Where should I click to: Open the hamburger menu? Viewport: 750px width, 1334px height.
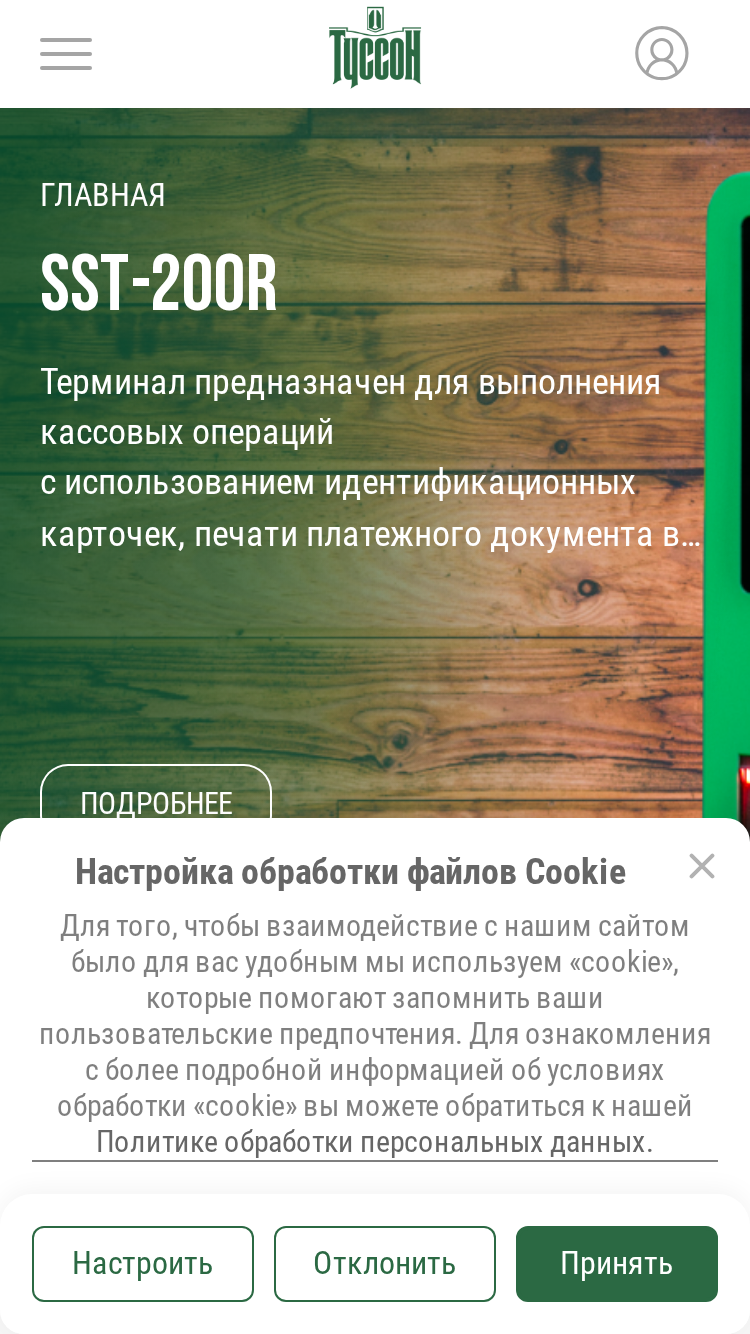coord(66,54)
